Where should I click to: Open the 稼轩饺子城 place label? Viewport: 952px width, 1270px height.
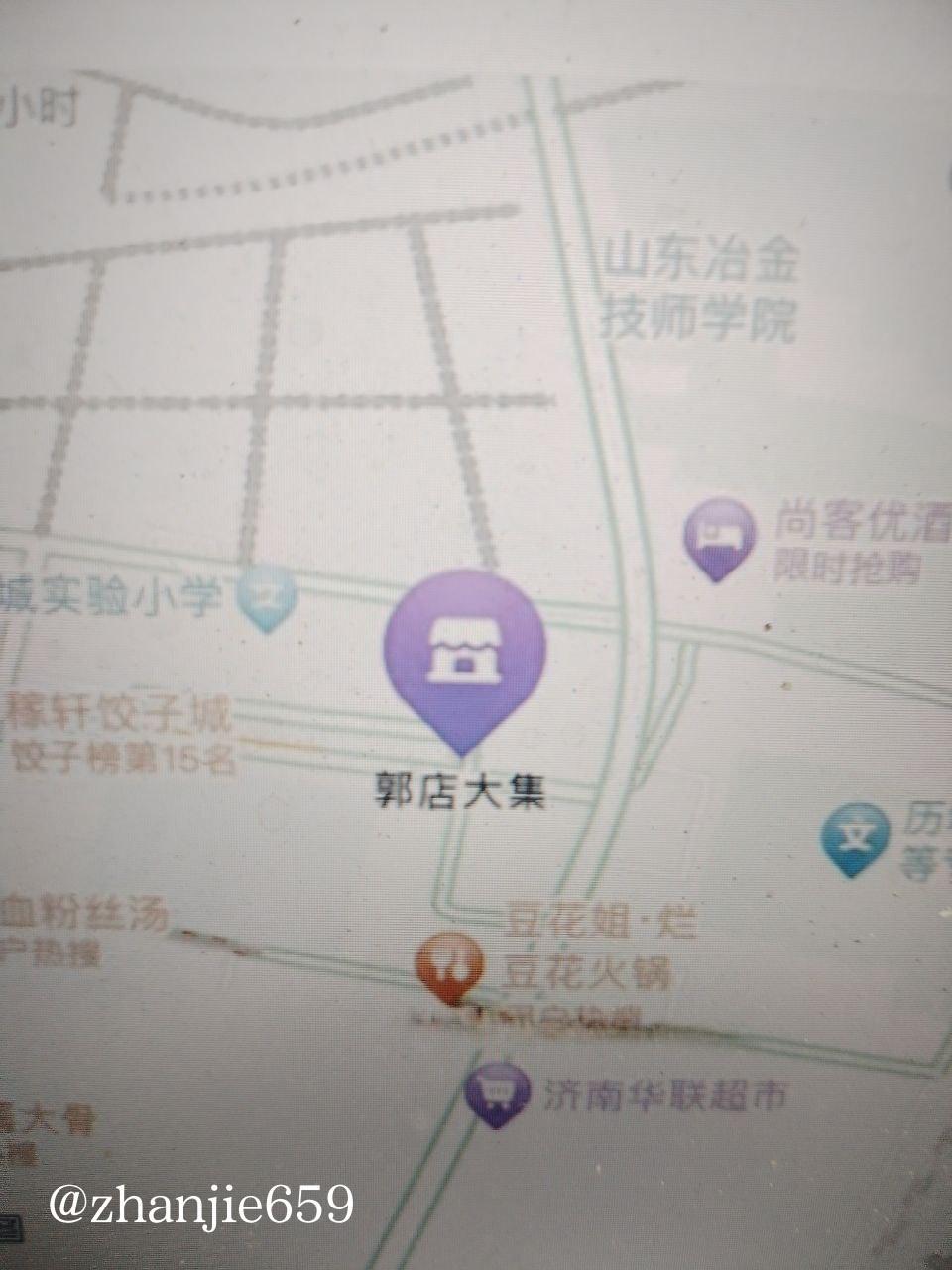pos(121,714)
